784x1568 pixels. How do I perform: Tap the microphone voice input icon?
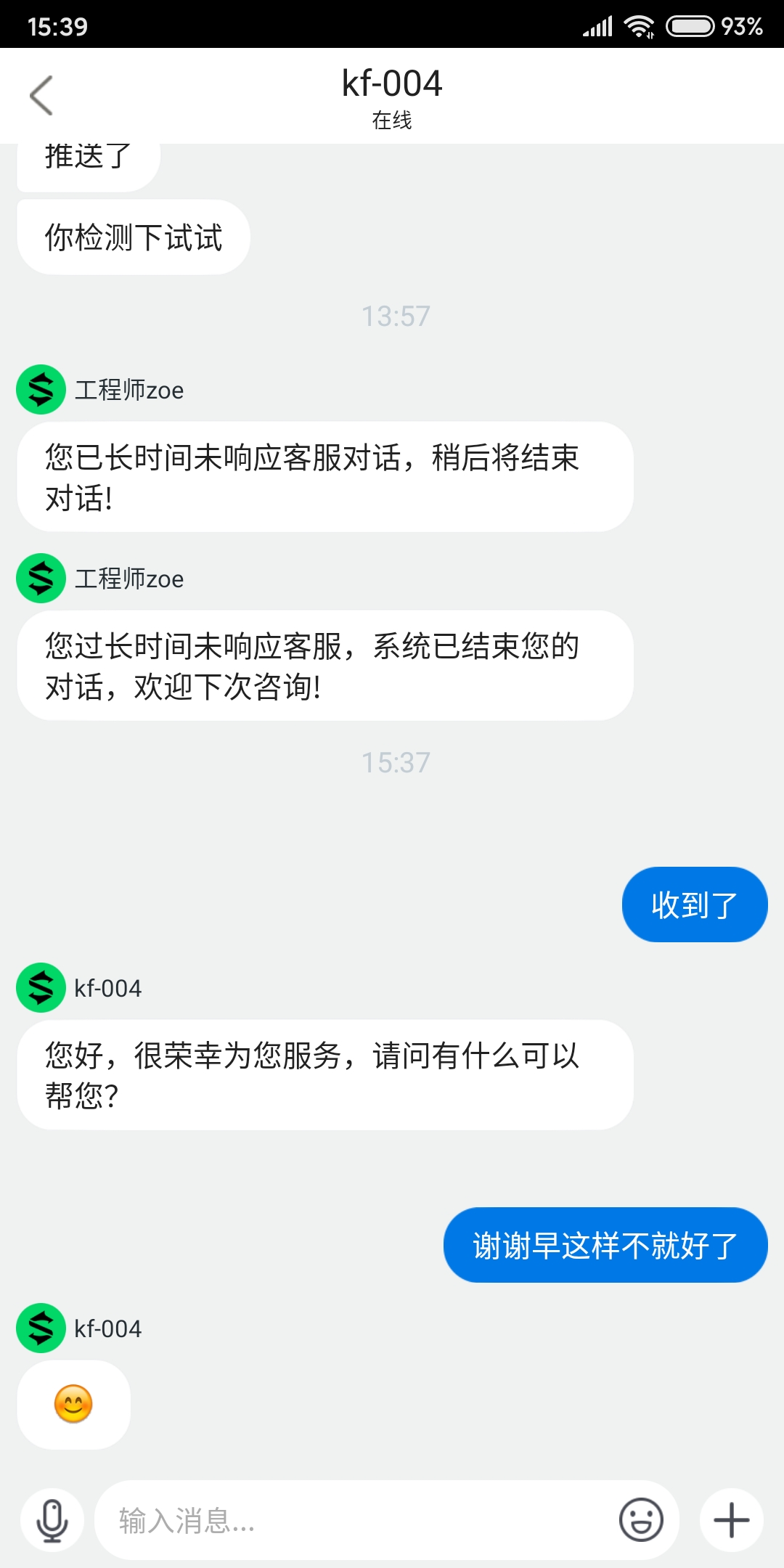pos(52,1520)
